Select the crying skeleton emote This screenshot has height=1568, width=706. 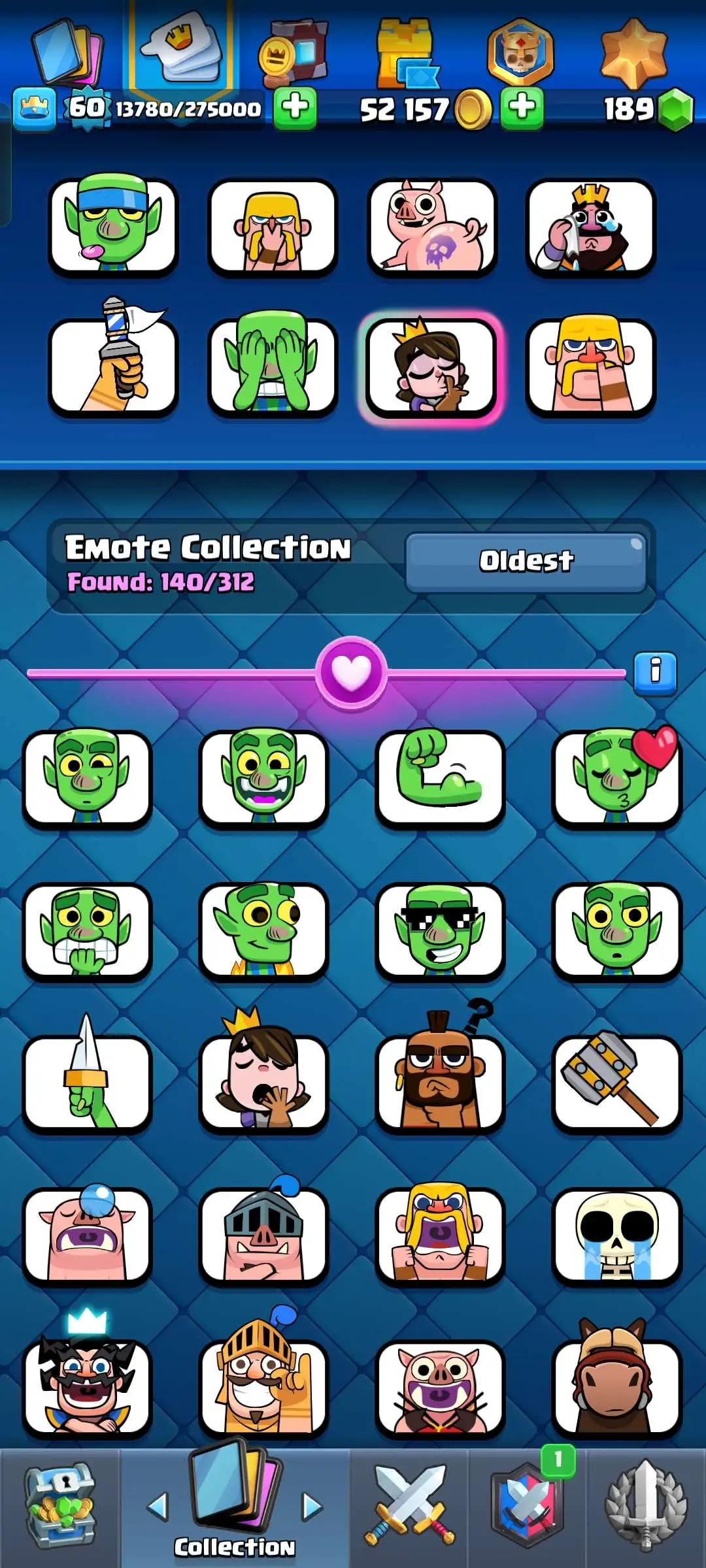pyautogui.click(x=617, y=1235)
